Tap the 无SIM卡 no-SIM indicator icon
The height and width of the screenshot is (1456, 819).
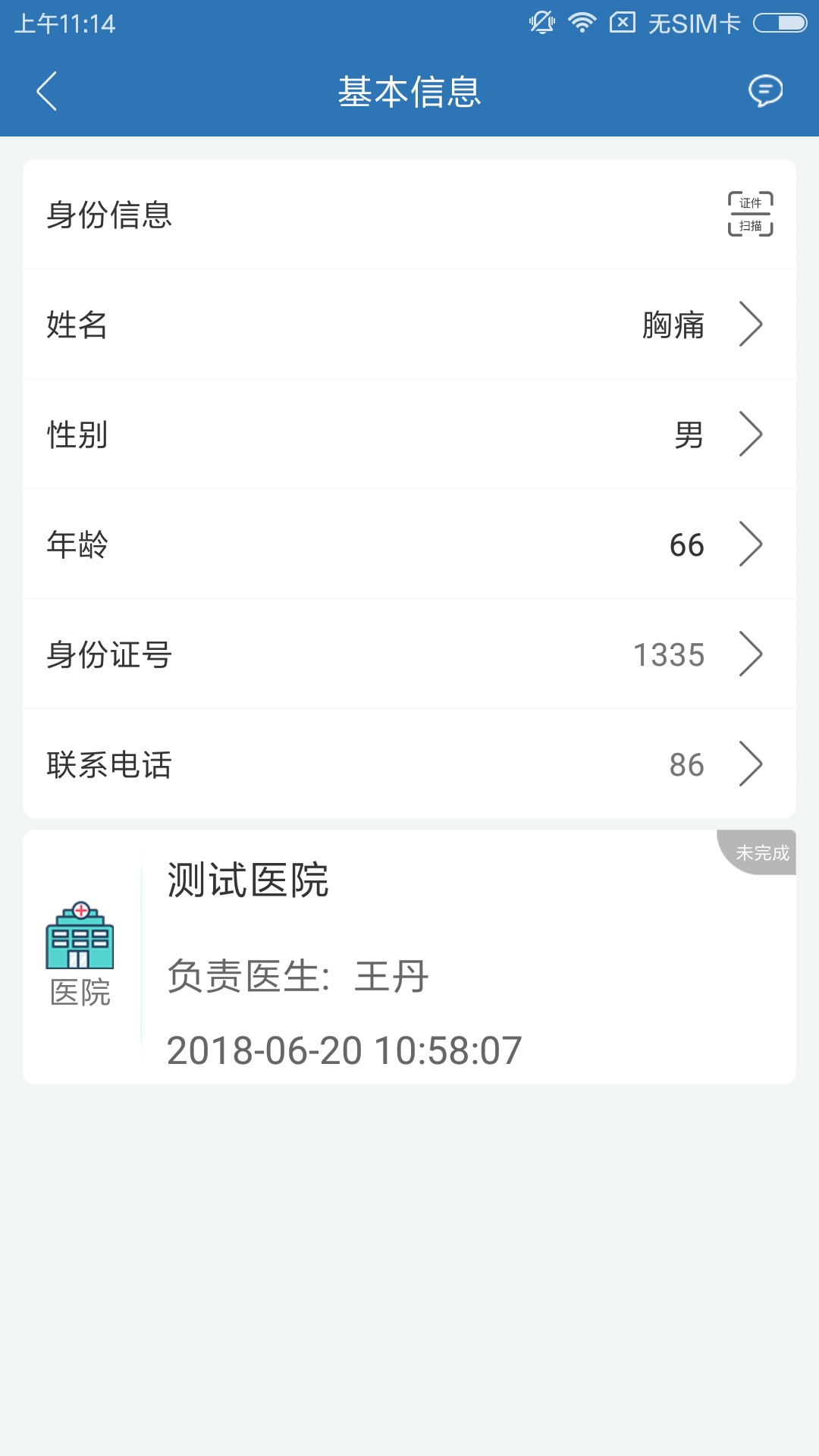[x=692, y=24]
